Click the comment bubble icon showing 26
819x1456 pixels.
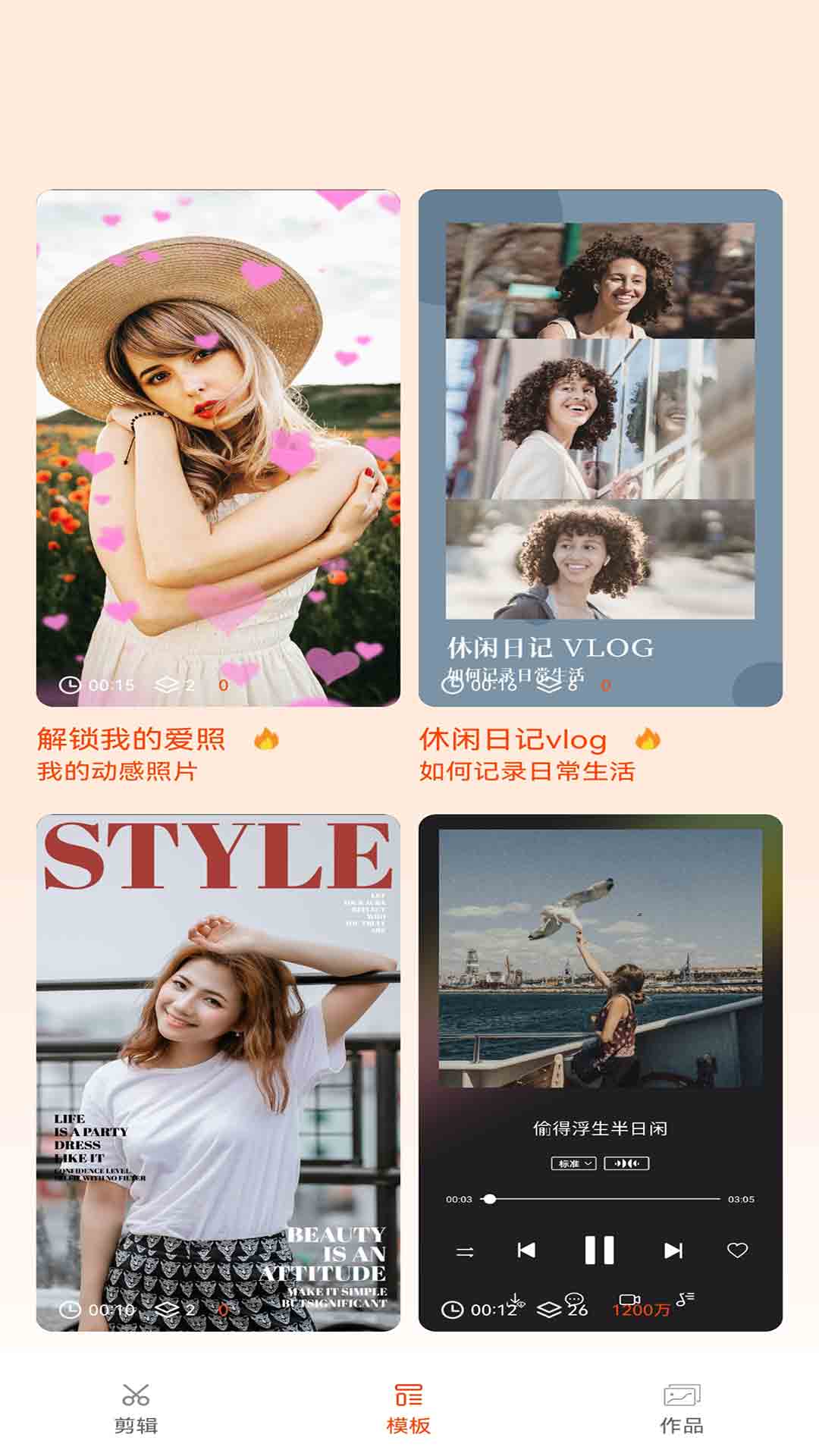coord(574,1298)
